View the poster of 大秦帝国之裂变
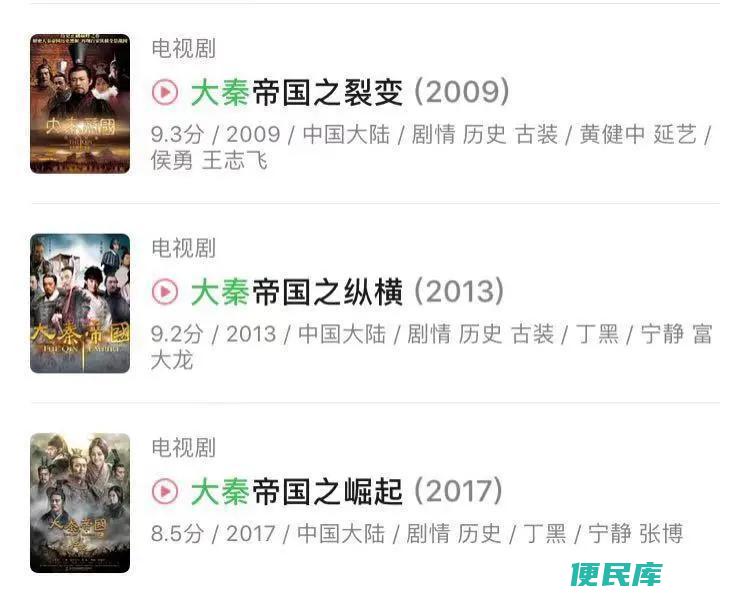Viewport: 750px width, 596px height. (80, 103)
